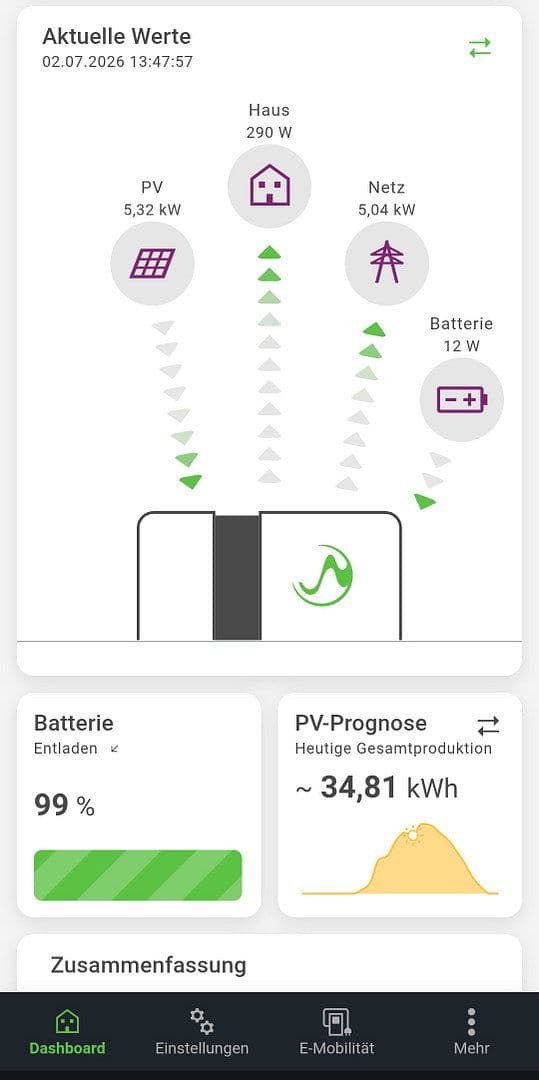
Task: Toggle the PV-Prognose view with the swap arrows
Action: tap(488, 725)
